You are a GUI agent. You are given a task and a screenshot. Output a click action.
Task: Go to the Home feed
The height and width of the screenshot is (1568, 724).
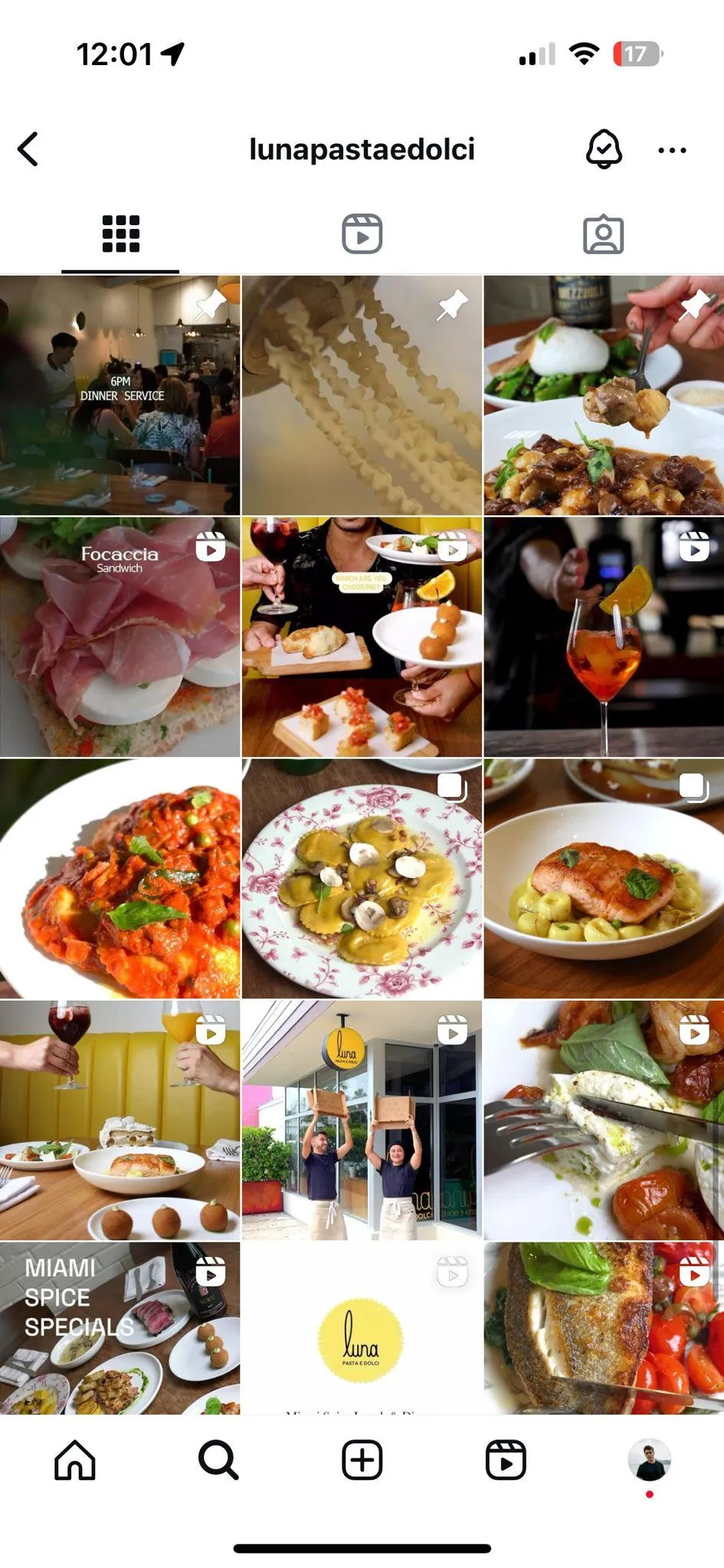(x=75, y=1460)
